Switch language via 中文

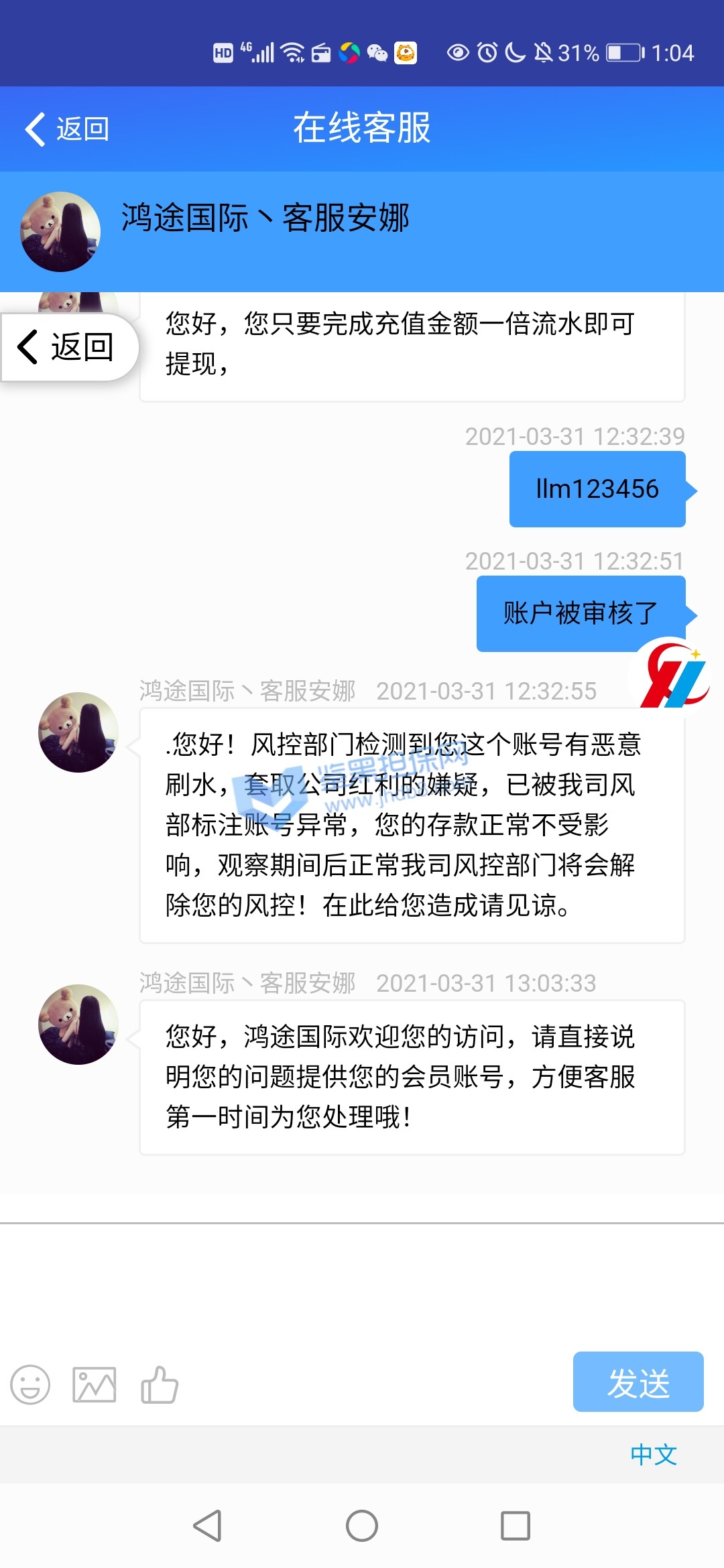654,1454
